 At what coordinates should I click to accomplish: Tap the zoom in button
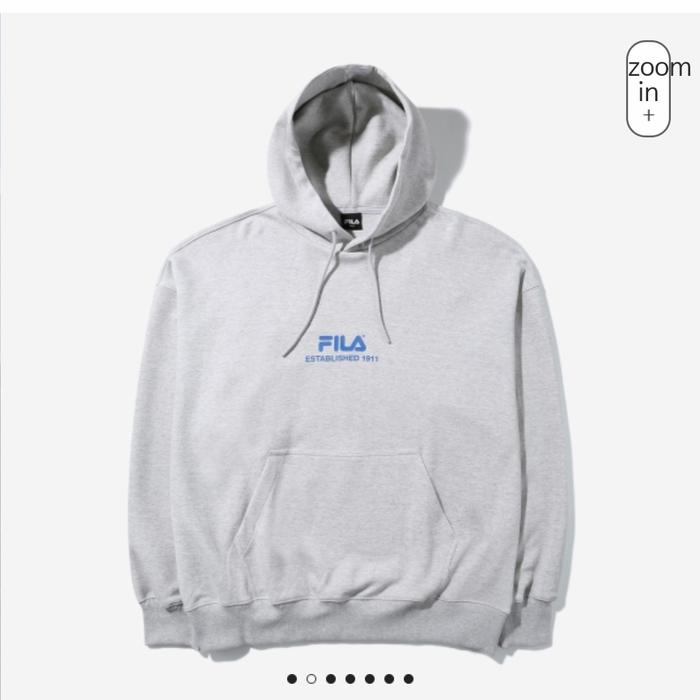pyautogui.click(x=649, y=88)
